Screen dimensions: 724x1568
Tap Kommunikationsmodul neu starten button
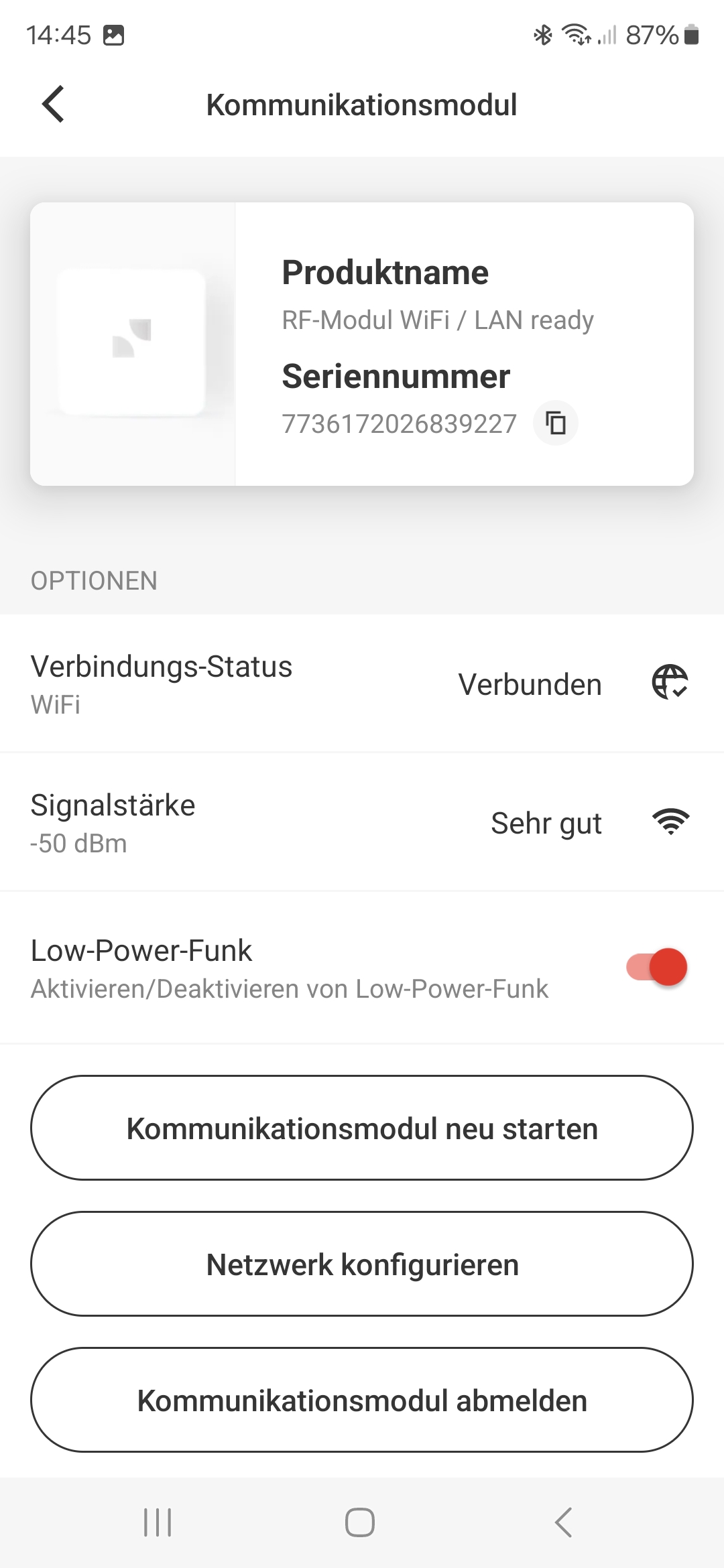point(362,1128)
